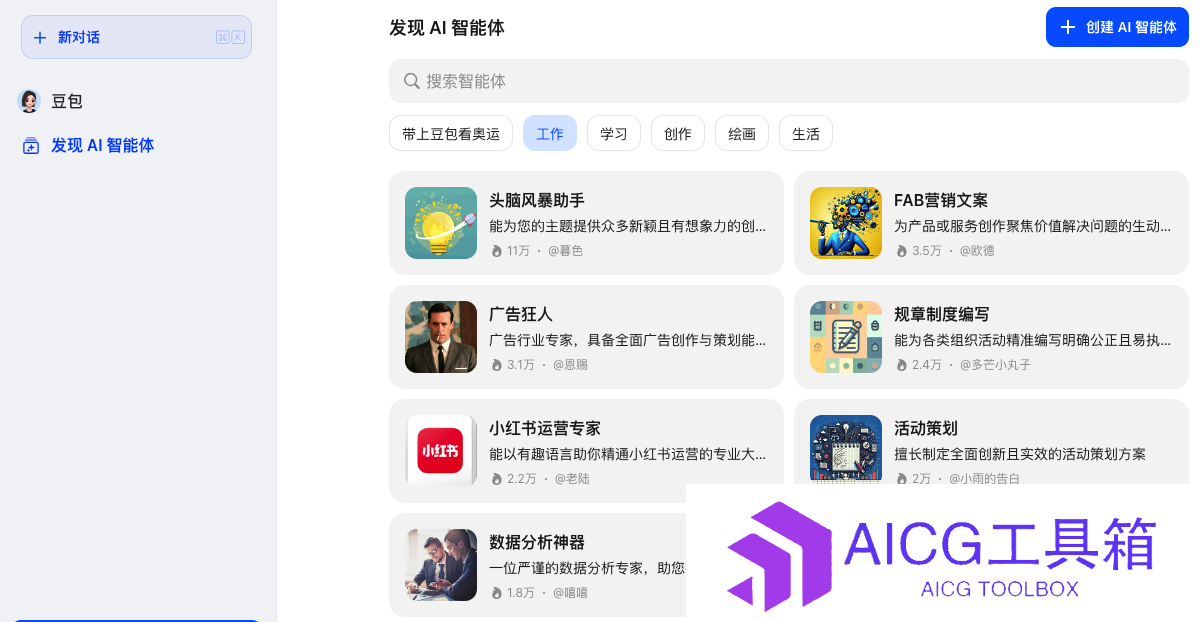Open the 生活 category
The width and height of the screenshot is (1202, 622).
[805, 133]
